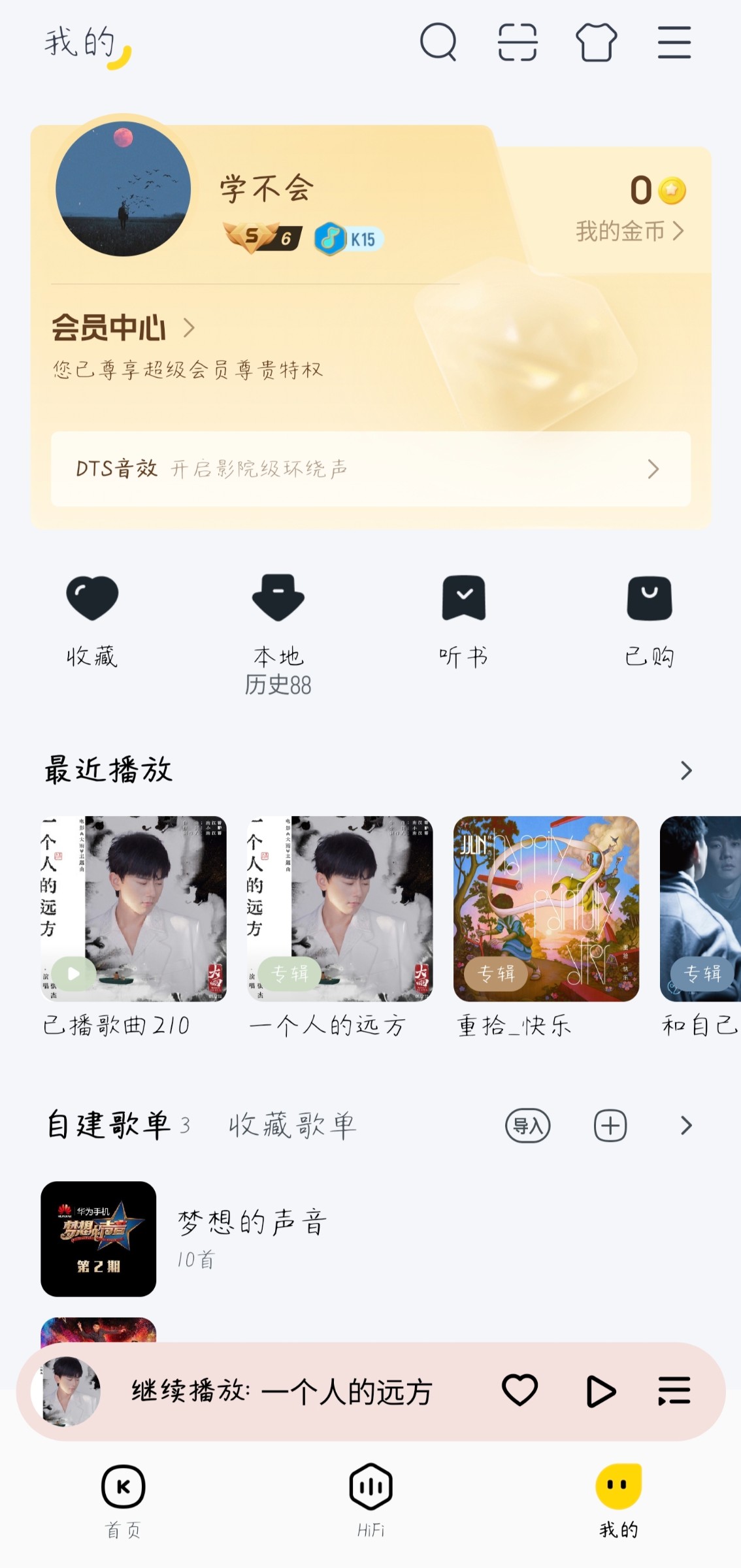Open the scan icon
741x1568 pixels.
click(x=518, y=42)
